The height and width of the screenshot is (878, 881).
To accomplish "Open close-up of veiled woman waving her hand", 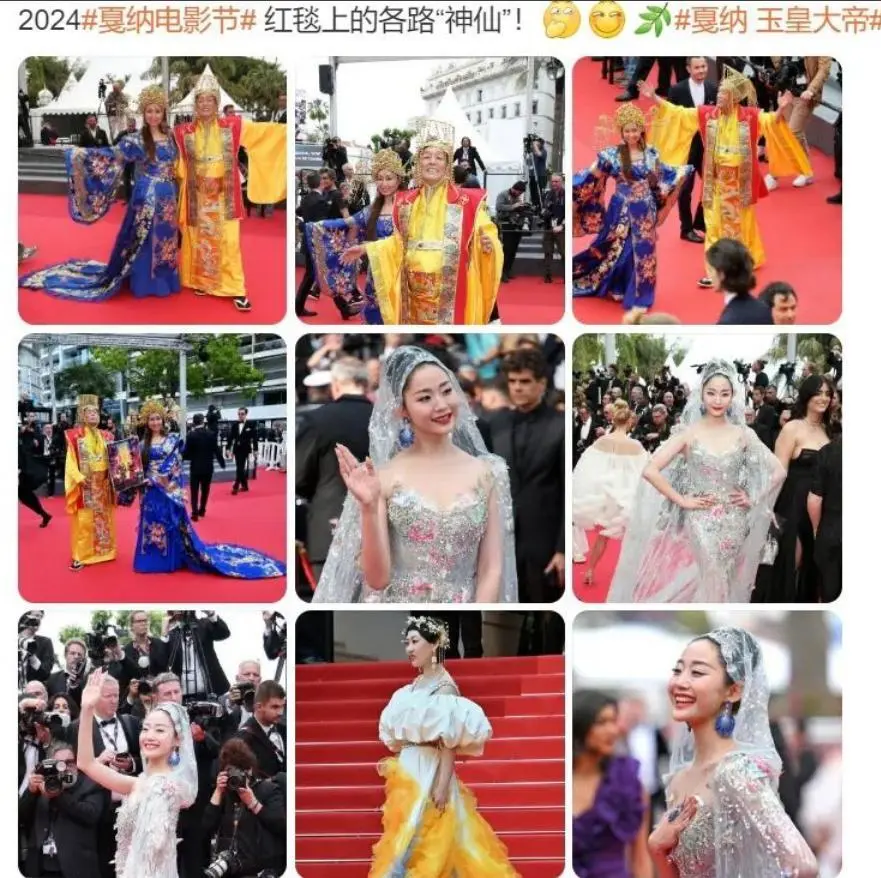I will [429, 467].
